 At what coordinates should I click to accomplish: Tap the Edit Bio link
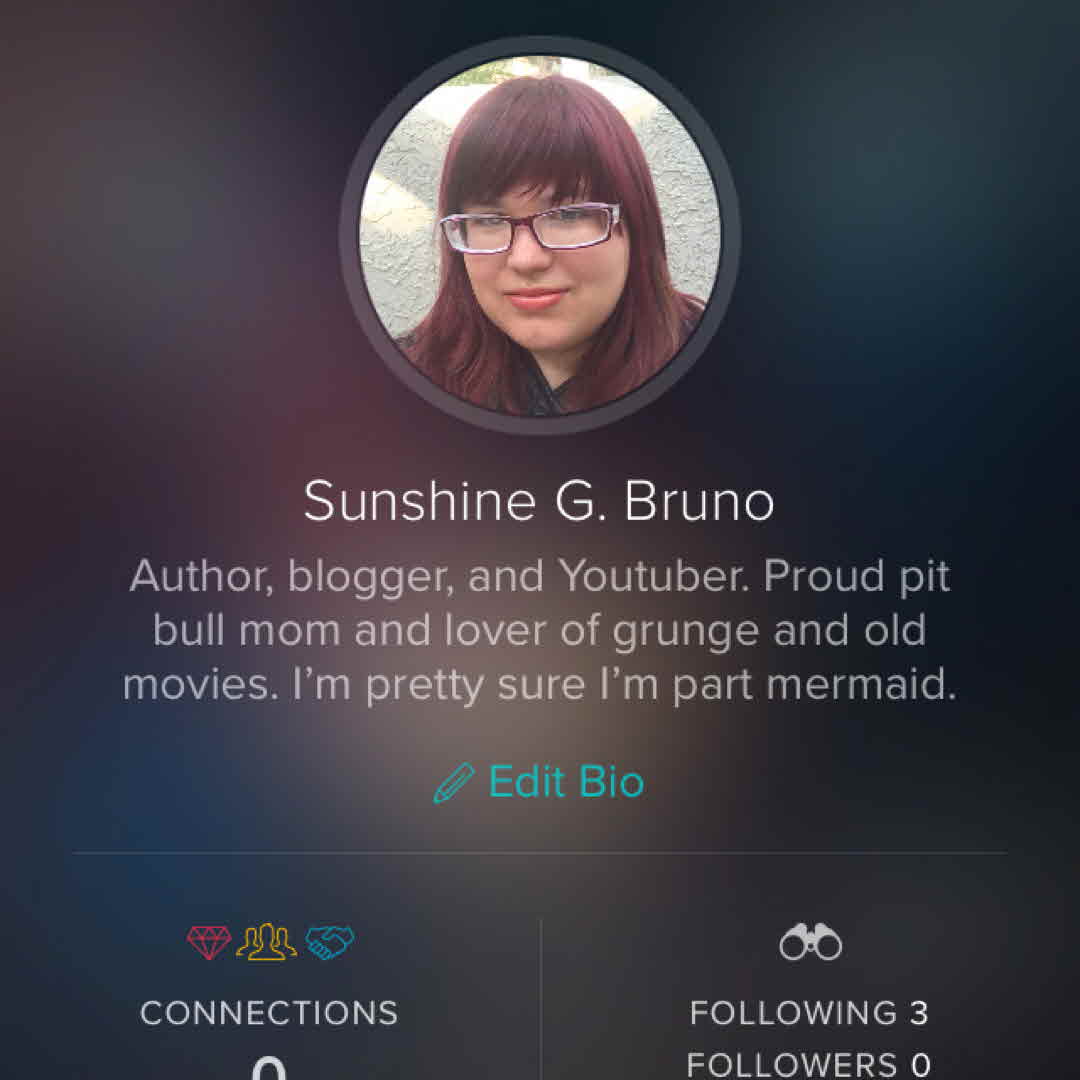(540, 782)
